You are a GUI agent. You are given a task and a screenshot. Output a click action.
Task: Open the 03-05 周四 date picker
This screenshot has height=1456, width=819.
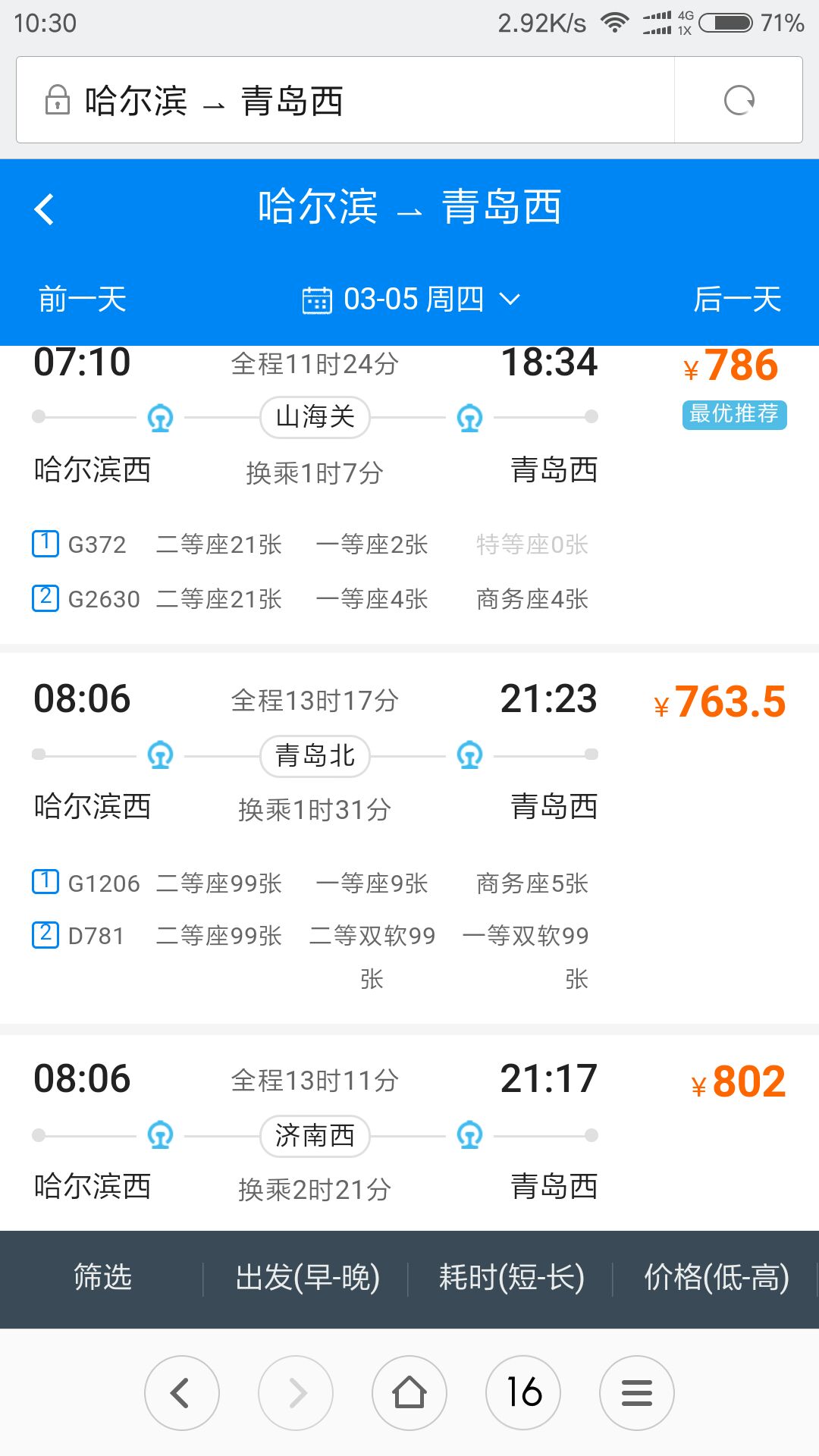click(412, 300)
